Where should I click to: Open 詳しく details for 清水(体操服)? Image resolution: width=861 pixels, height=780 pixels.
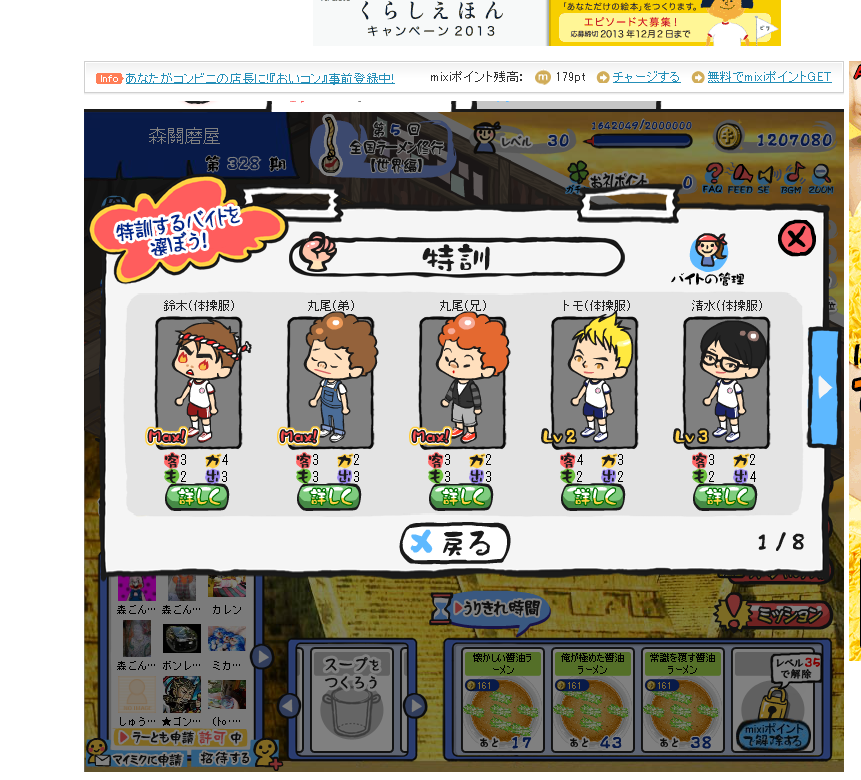pyautogui.click(x=725, y=497)
